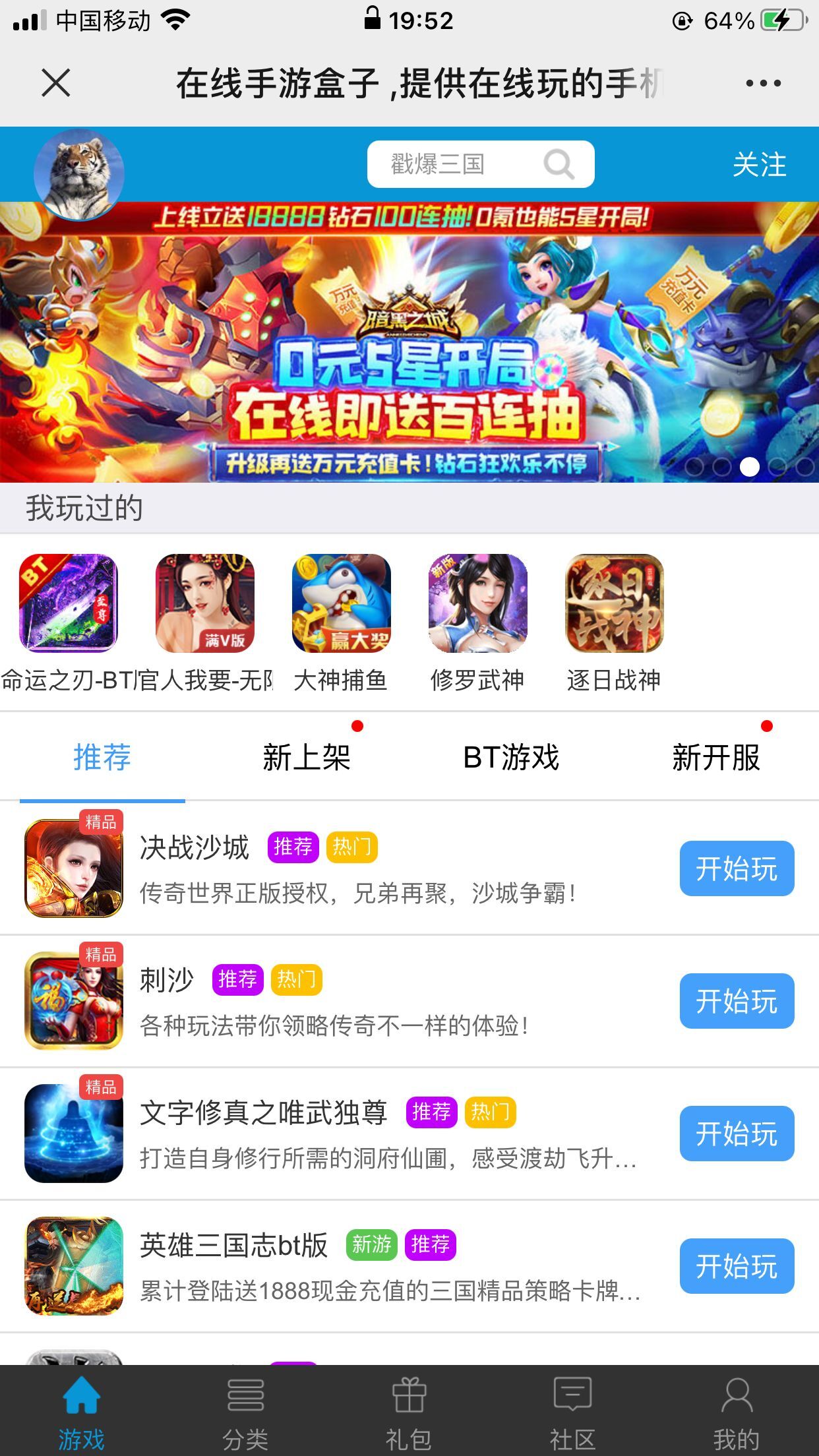Select the 新开服 tab
The height and width of the screenshot is (1456, 819).
pyautogui.click(x=716, y=757)
